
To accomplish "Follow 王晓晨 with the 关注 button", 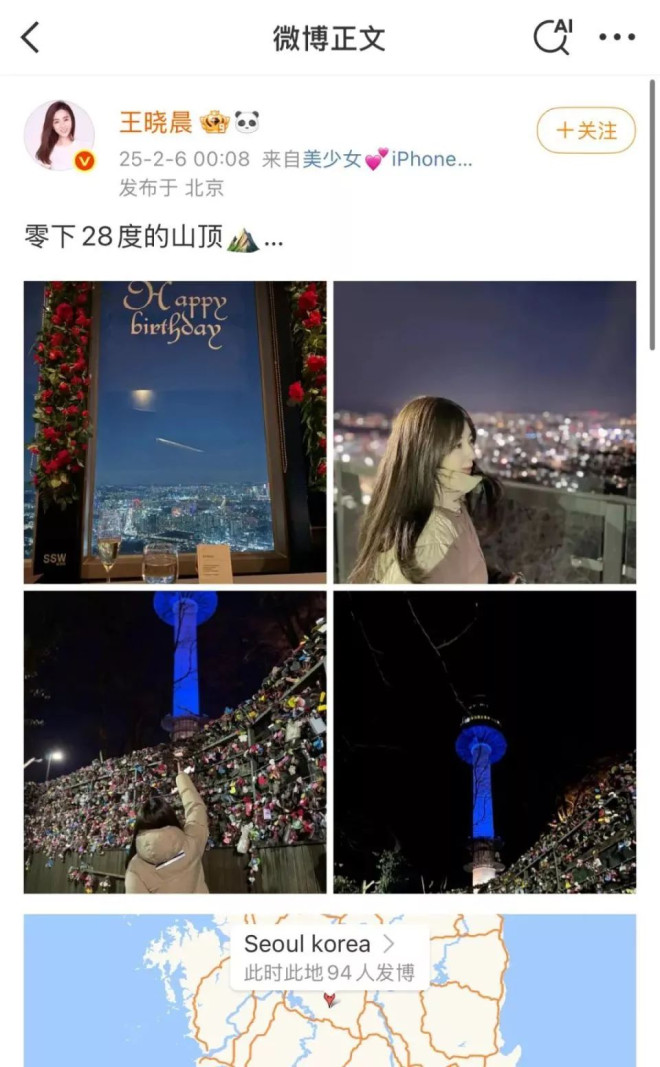I will [586, 131].
